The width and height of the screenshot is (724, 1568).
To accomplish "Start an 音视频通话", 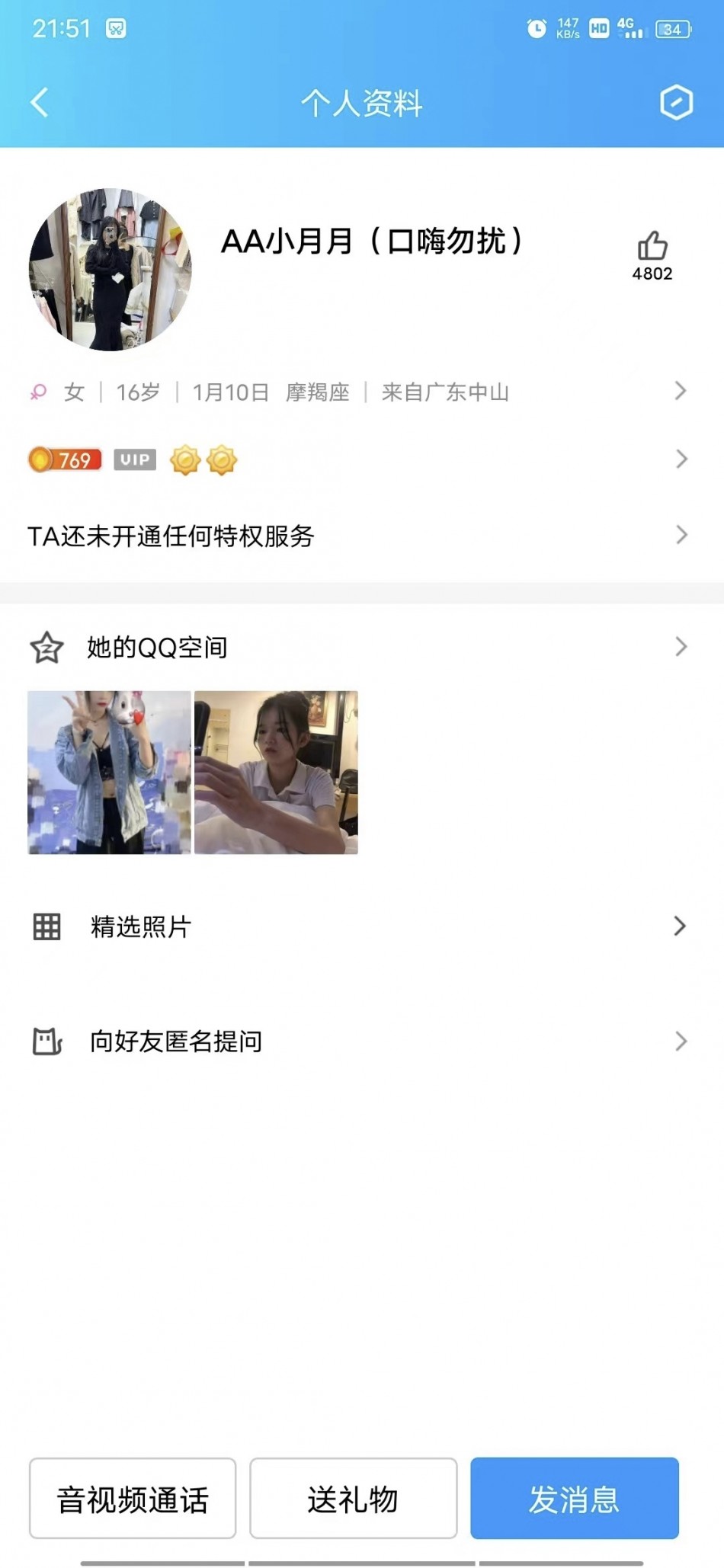I will pyautogui.click(x=133, y=1499).
